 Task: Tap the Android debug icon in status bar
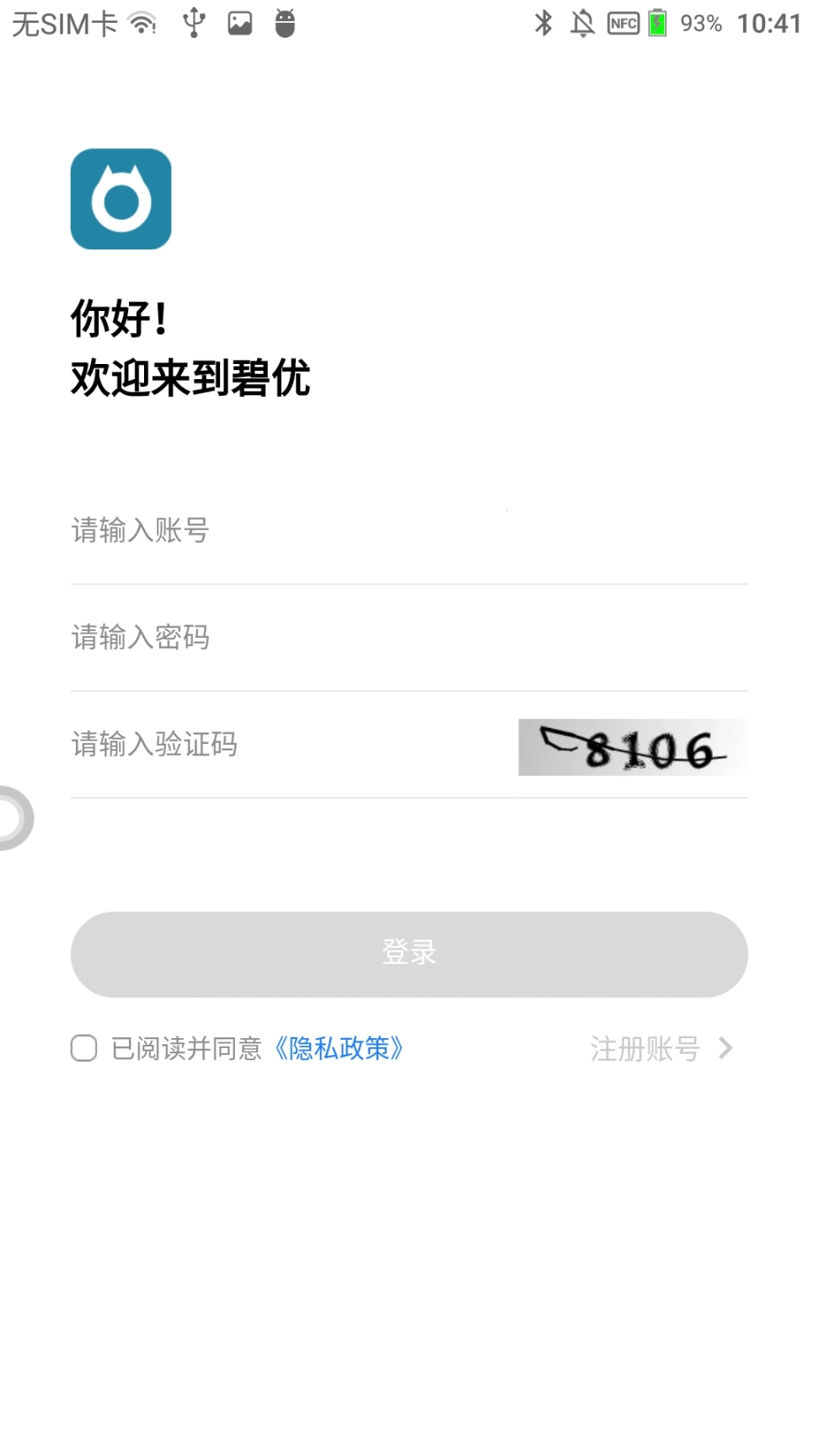click(x=286, y=23)
